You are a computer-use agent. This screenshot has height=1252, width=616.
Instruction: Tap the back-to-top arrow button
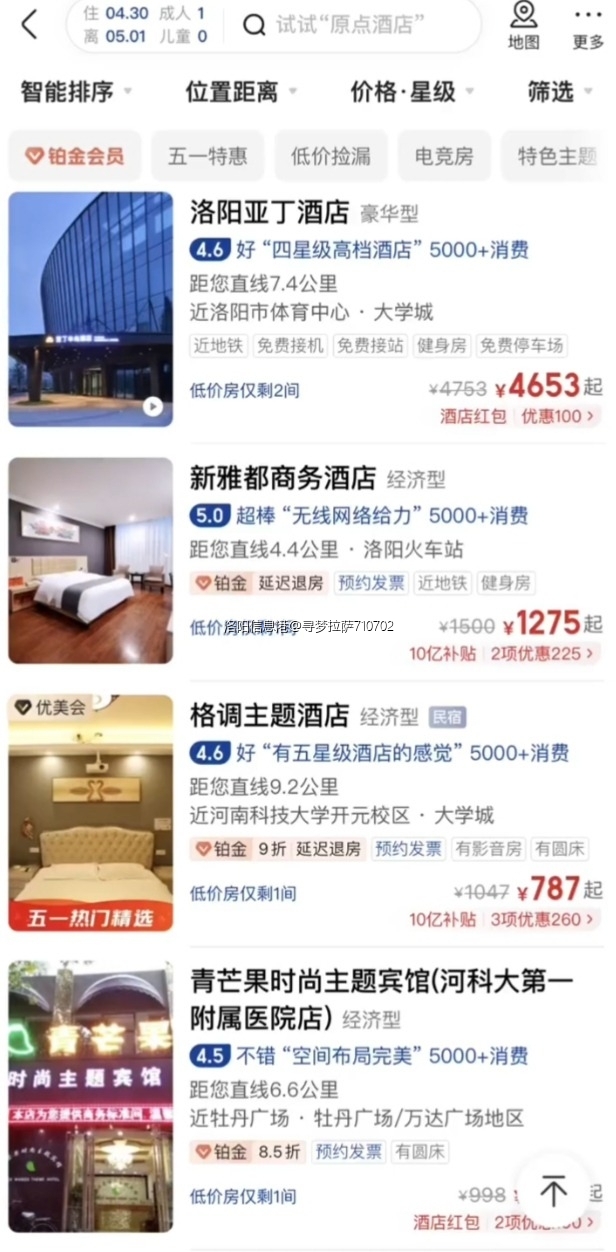[553, 1190]
